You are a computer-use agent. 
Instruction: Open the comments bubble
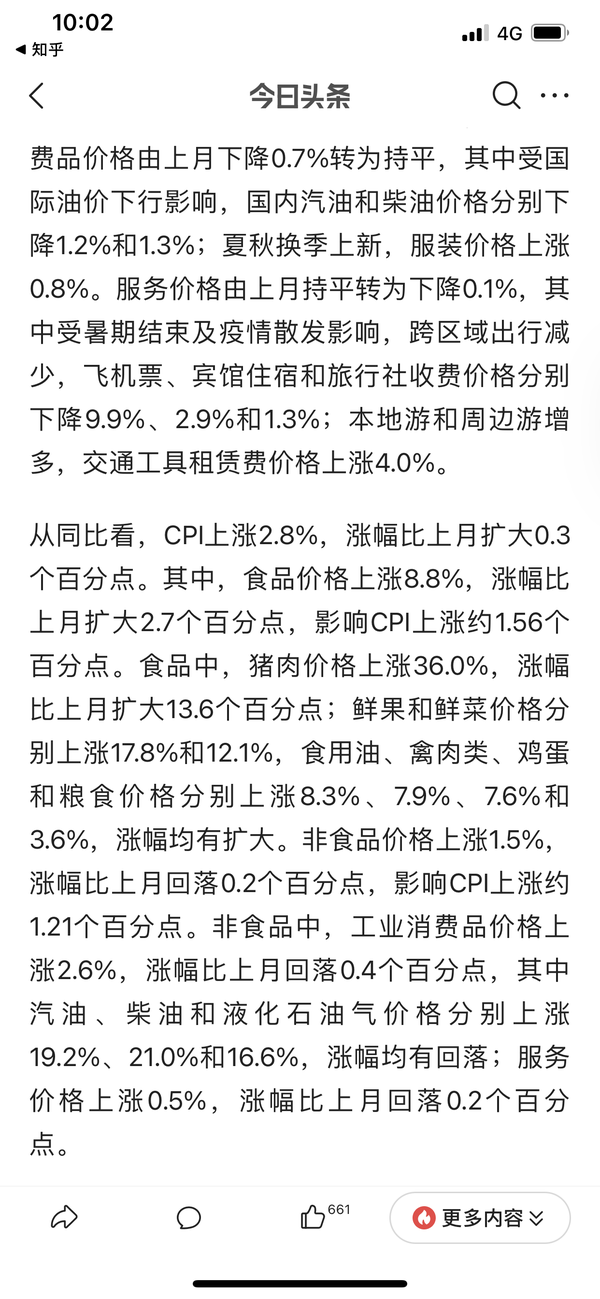coord(189,1217)
